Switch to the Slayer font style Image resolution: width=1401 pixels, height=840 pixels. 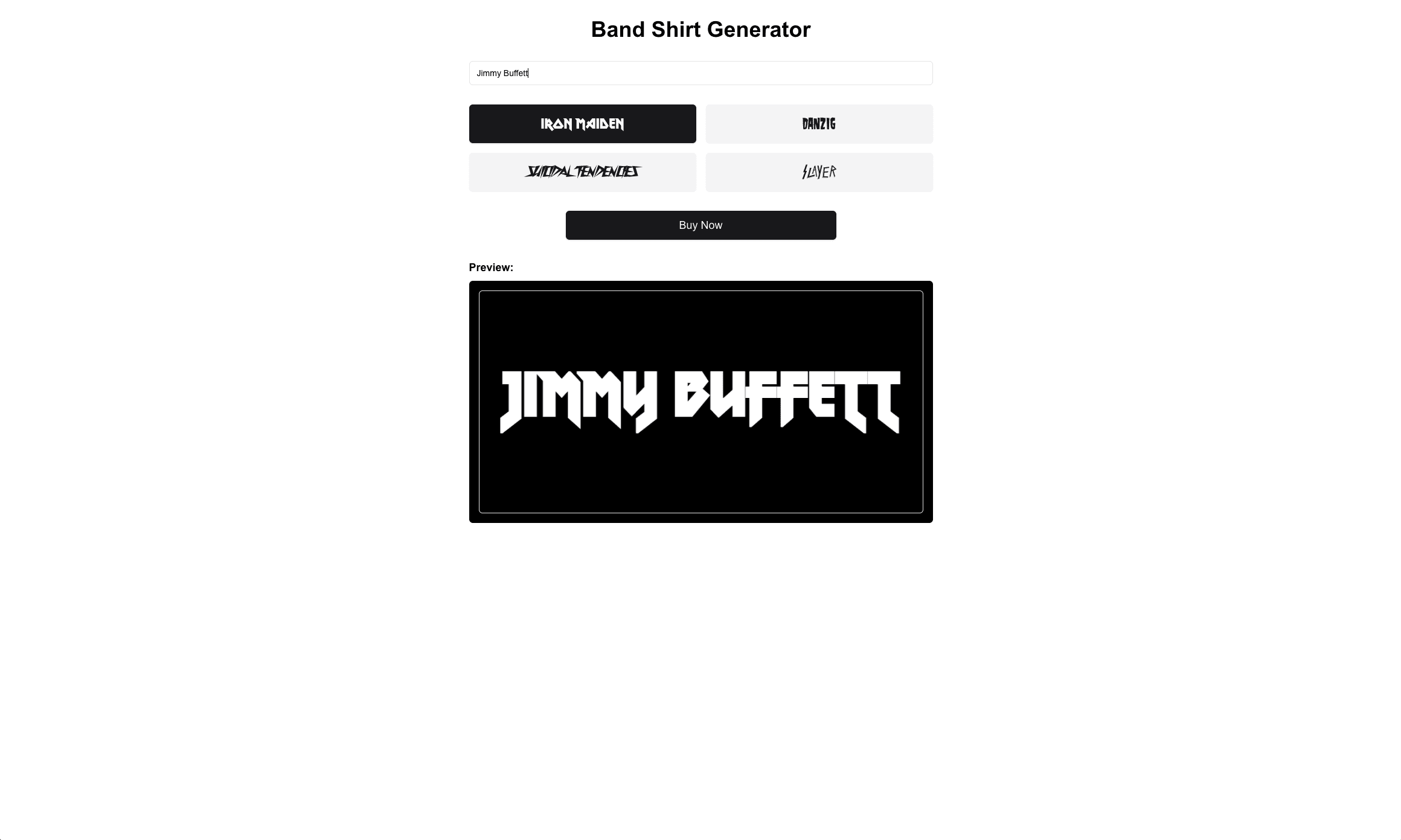click(819, 172)
